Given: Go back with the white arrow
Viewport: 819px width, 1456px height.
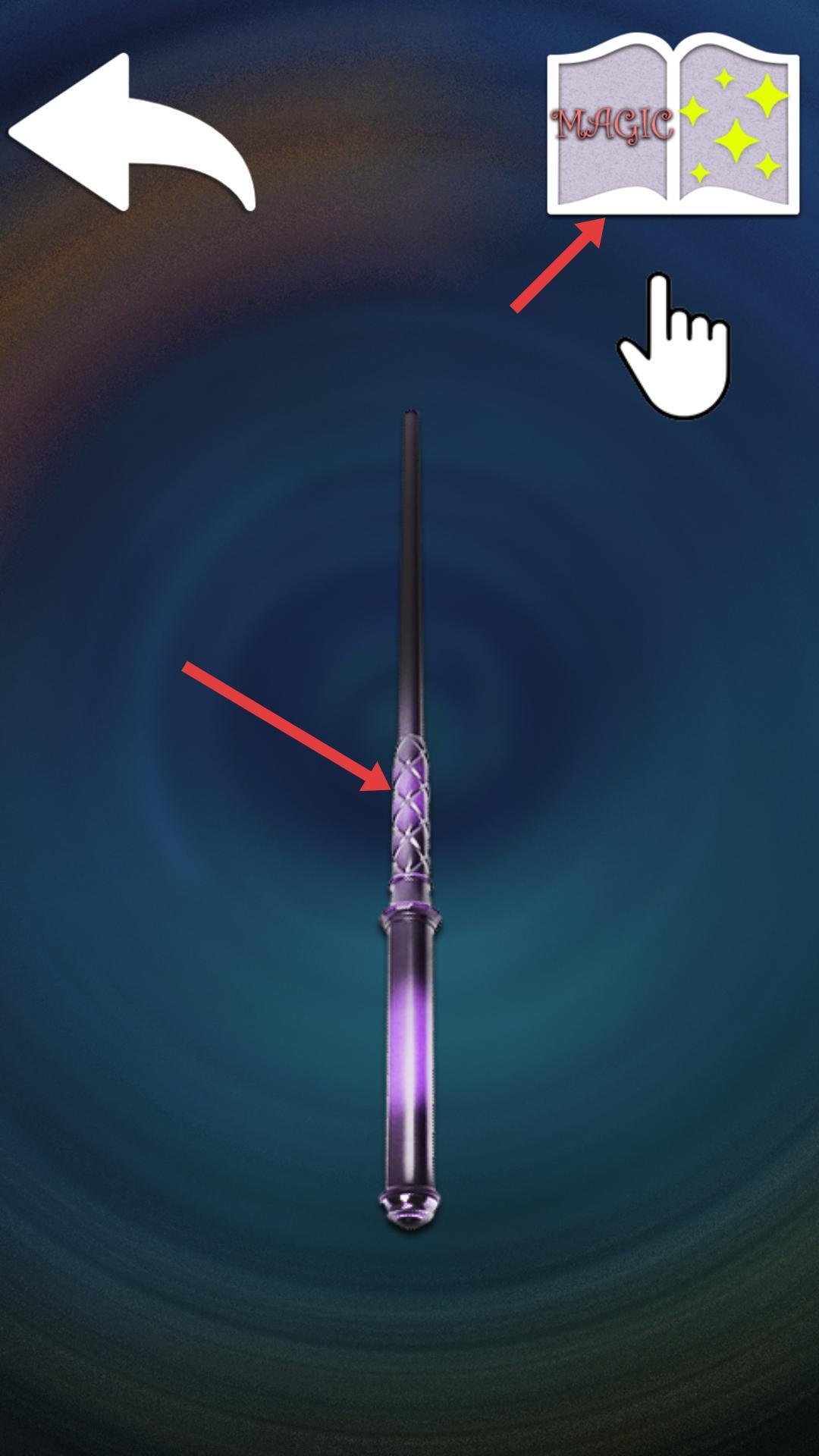Looking at the screenshot, I should pyautogui.click(x=130, y=133).
